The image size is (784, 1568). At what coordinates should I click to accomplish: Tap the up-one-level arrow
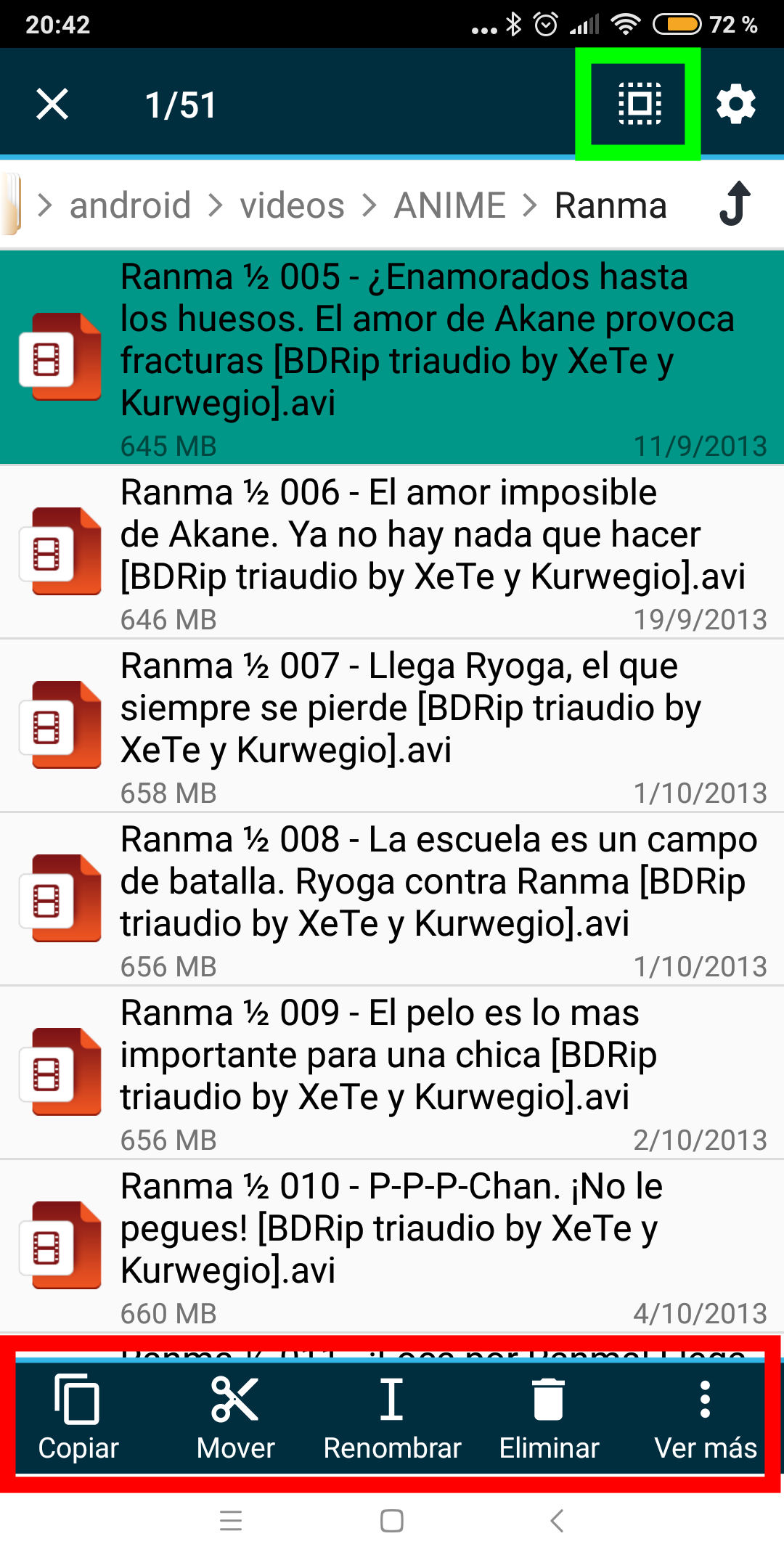[x=735, y=204]
